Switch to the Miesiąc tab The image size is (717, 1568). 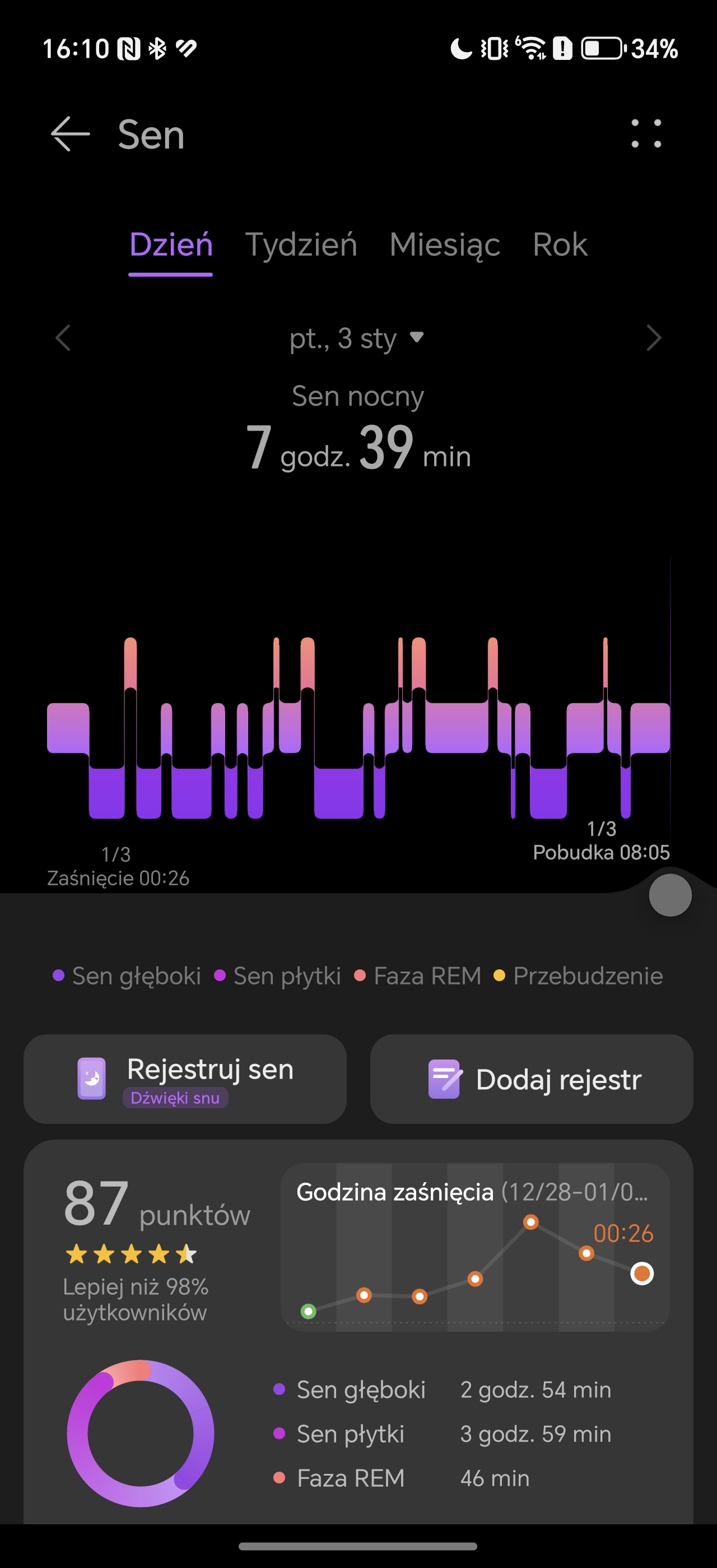point(444,245)
